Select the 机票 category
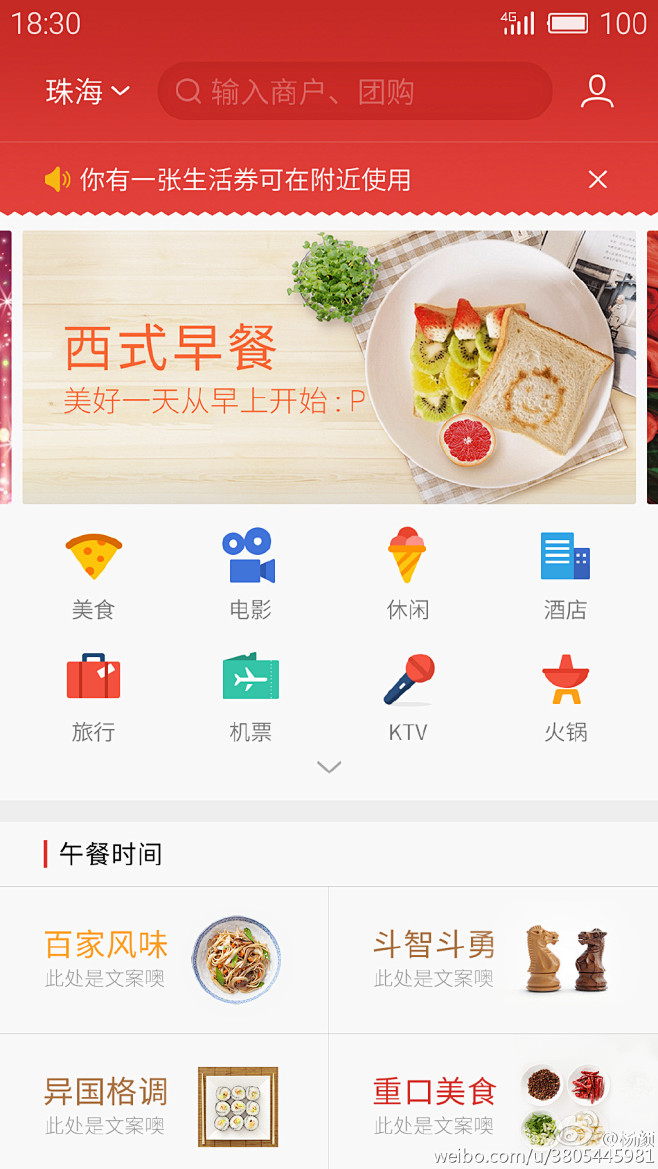 250,698
